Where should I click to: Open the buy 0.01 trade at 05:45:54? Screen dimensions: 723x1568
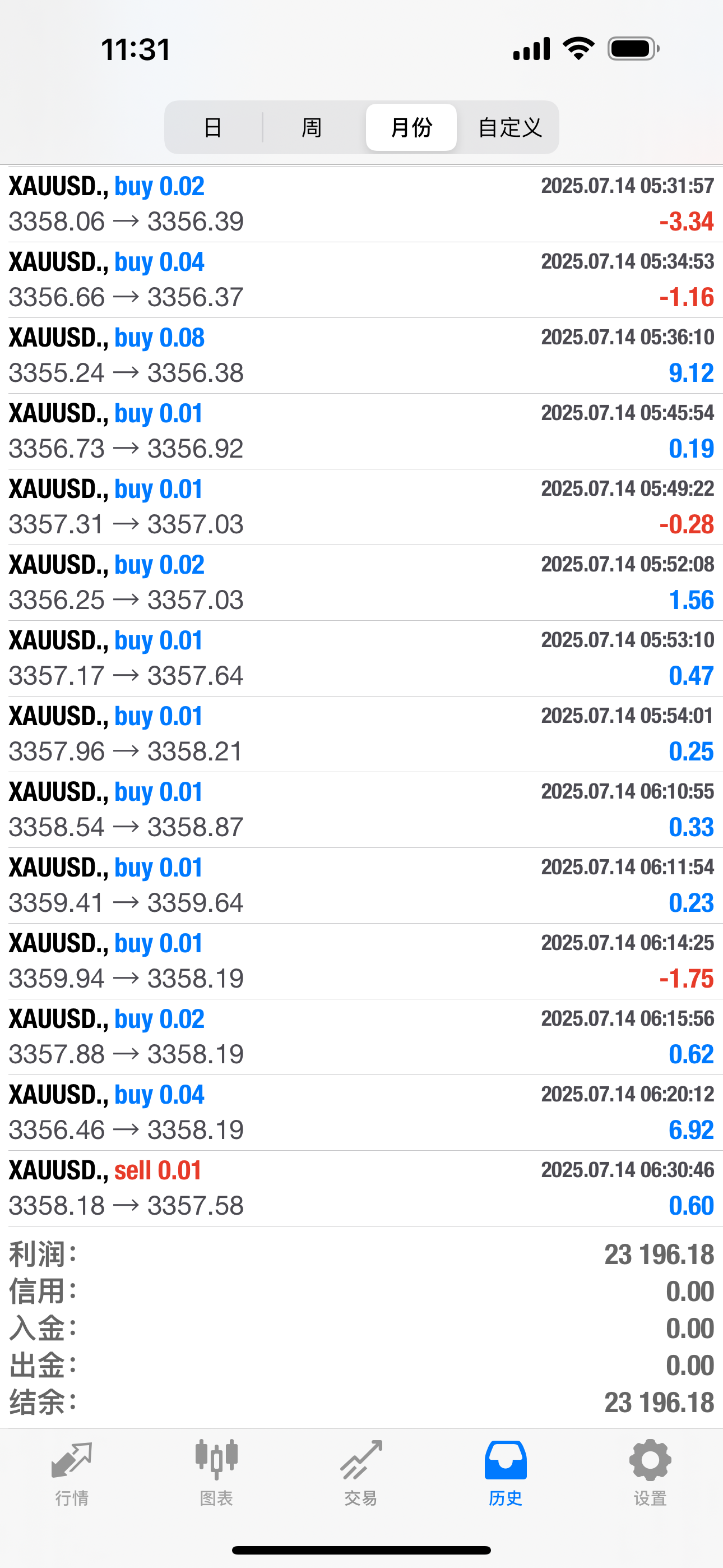click(361, 431)
